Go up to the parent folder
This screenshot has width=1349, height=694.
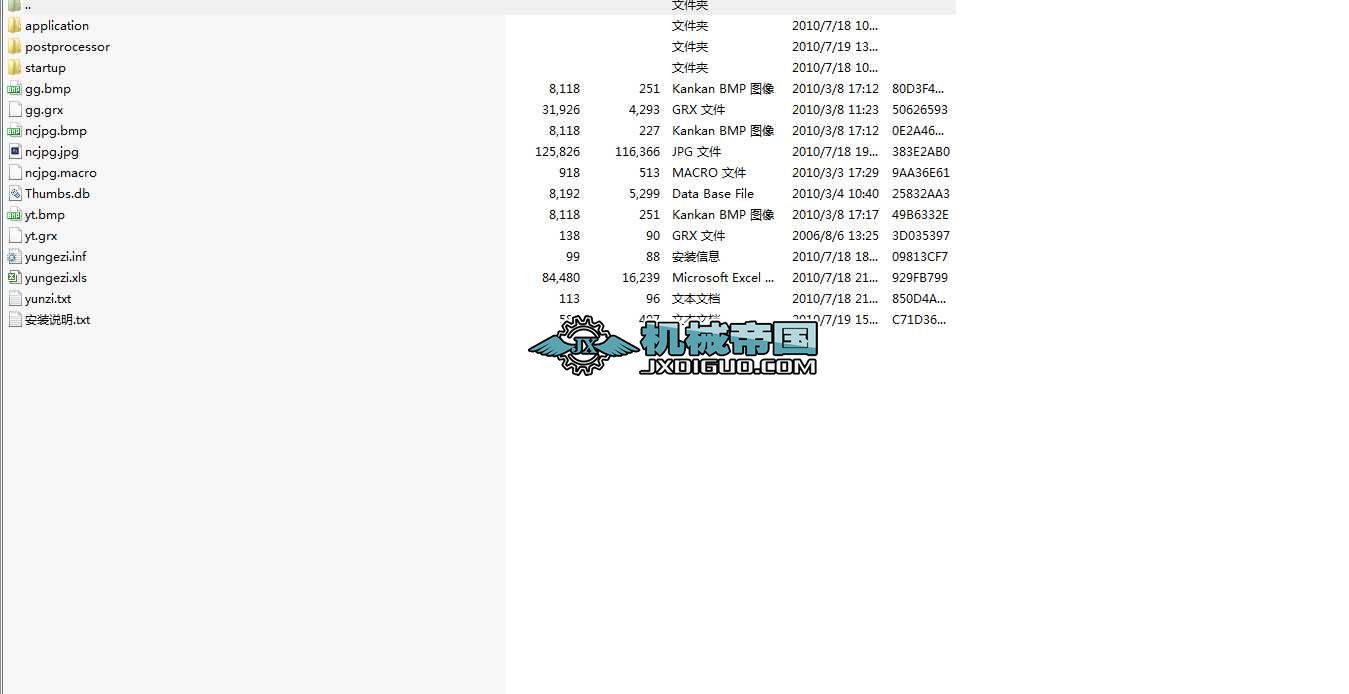27,5
